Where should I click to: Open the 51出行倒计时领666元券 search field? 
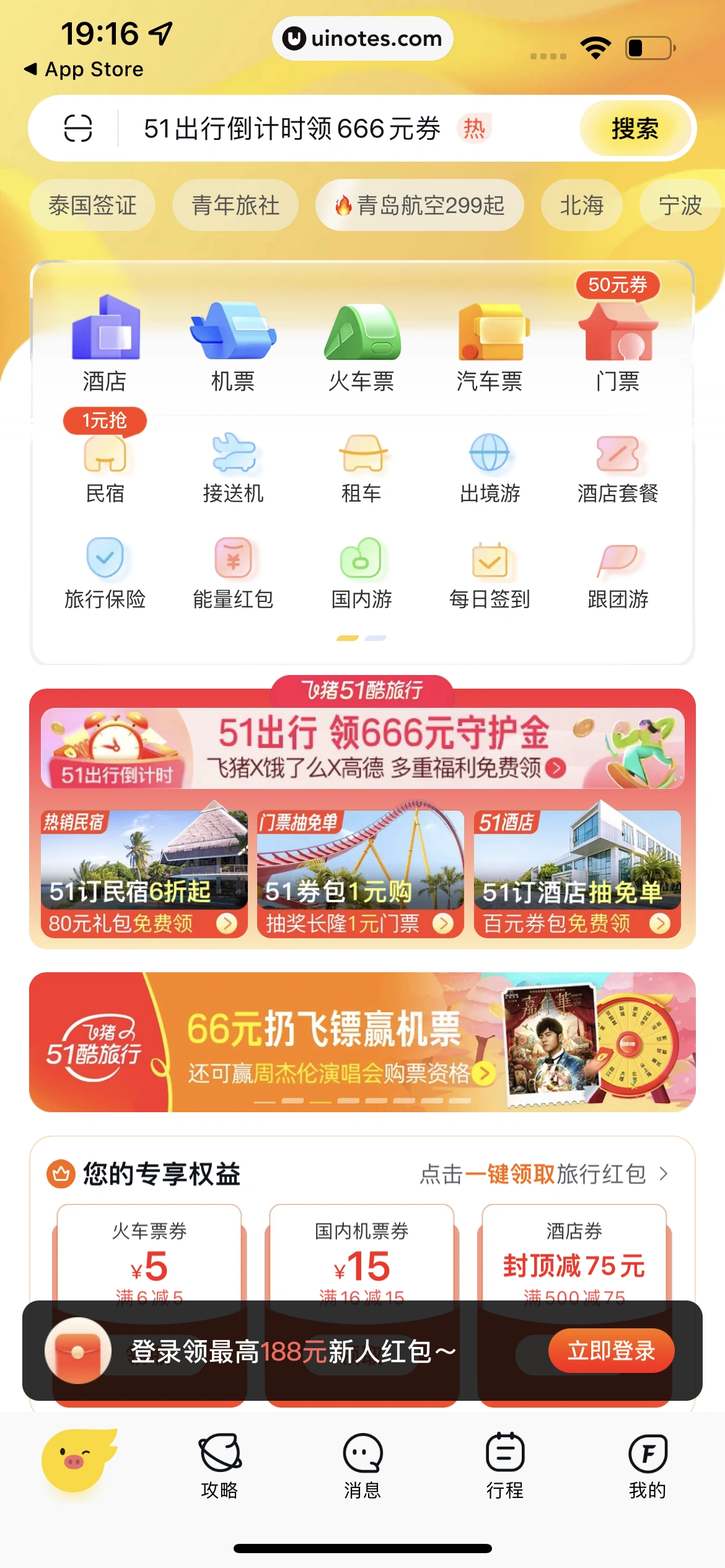click(x=291, y=129)
